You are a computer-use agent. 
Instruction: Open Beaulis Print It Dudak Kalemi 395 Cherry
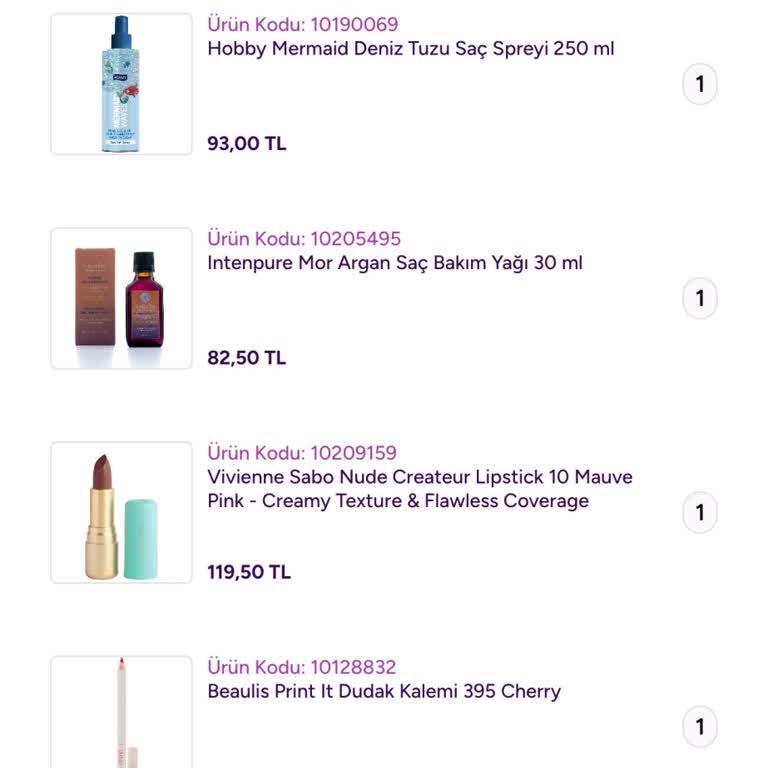tap(383, 691)
